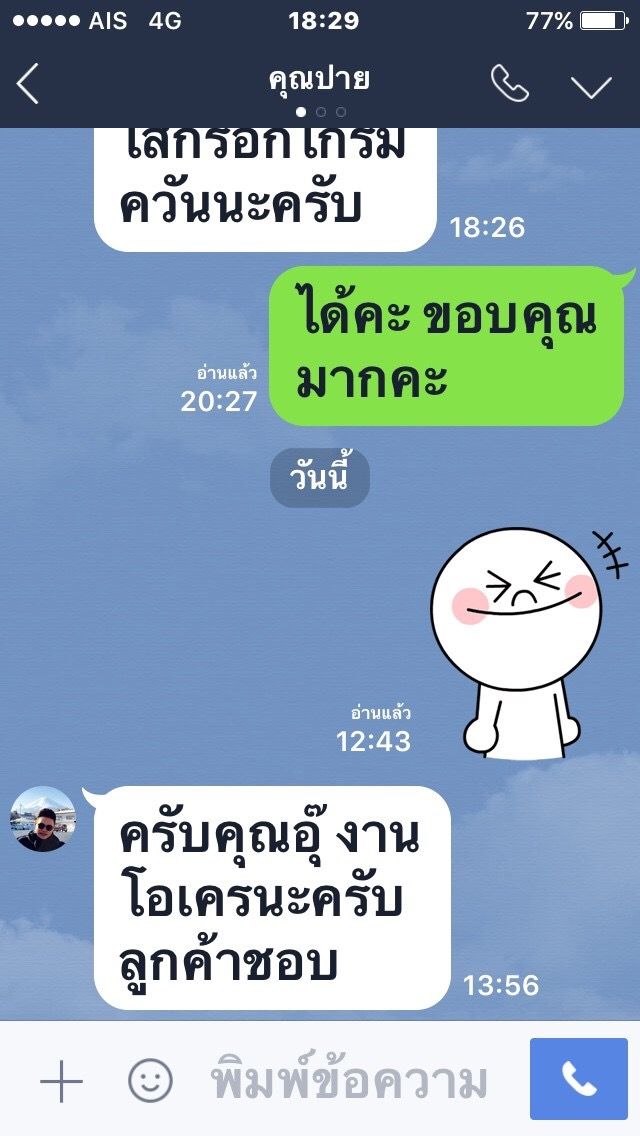Tap the blue call button beside input
This screenshot has width=640, height=1136.
click(x=578, y=1078)
